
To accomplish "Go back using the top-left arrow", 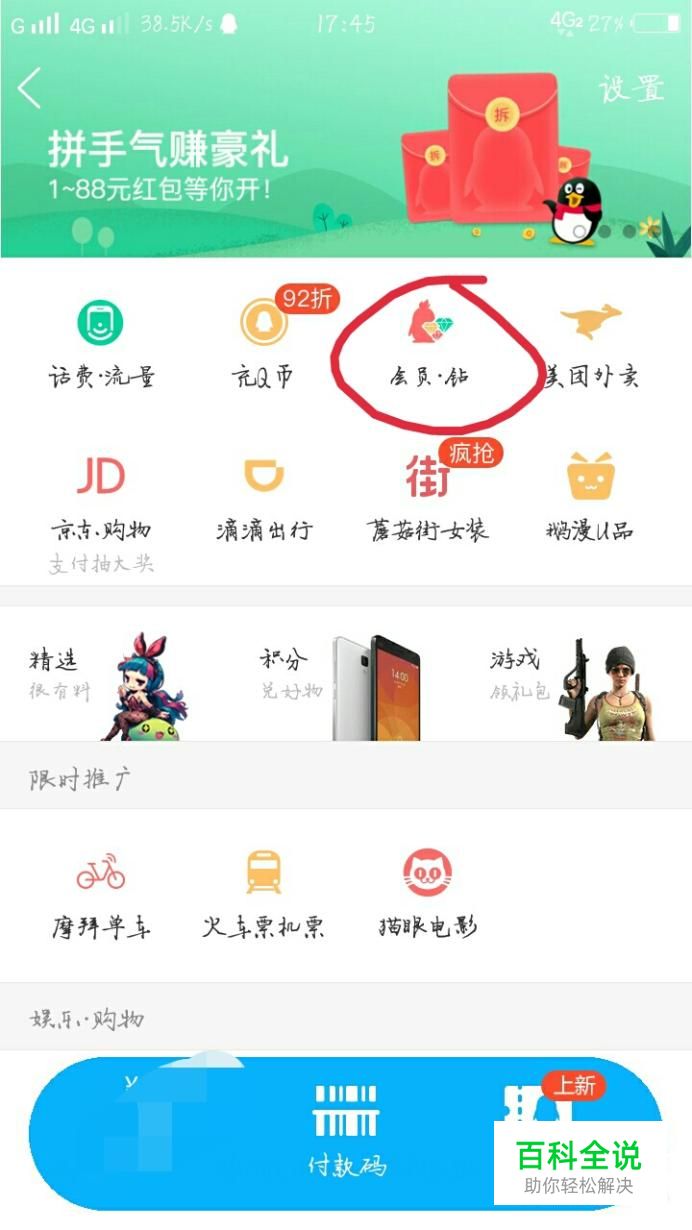I will pyautogui.click(x=30, y=88).
